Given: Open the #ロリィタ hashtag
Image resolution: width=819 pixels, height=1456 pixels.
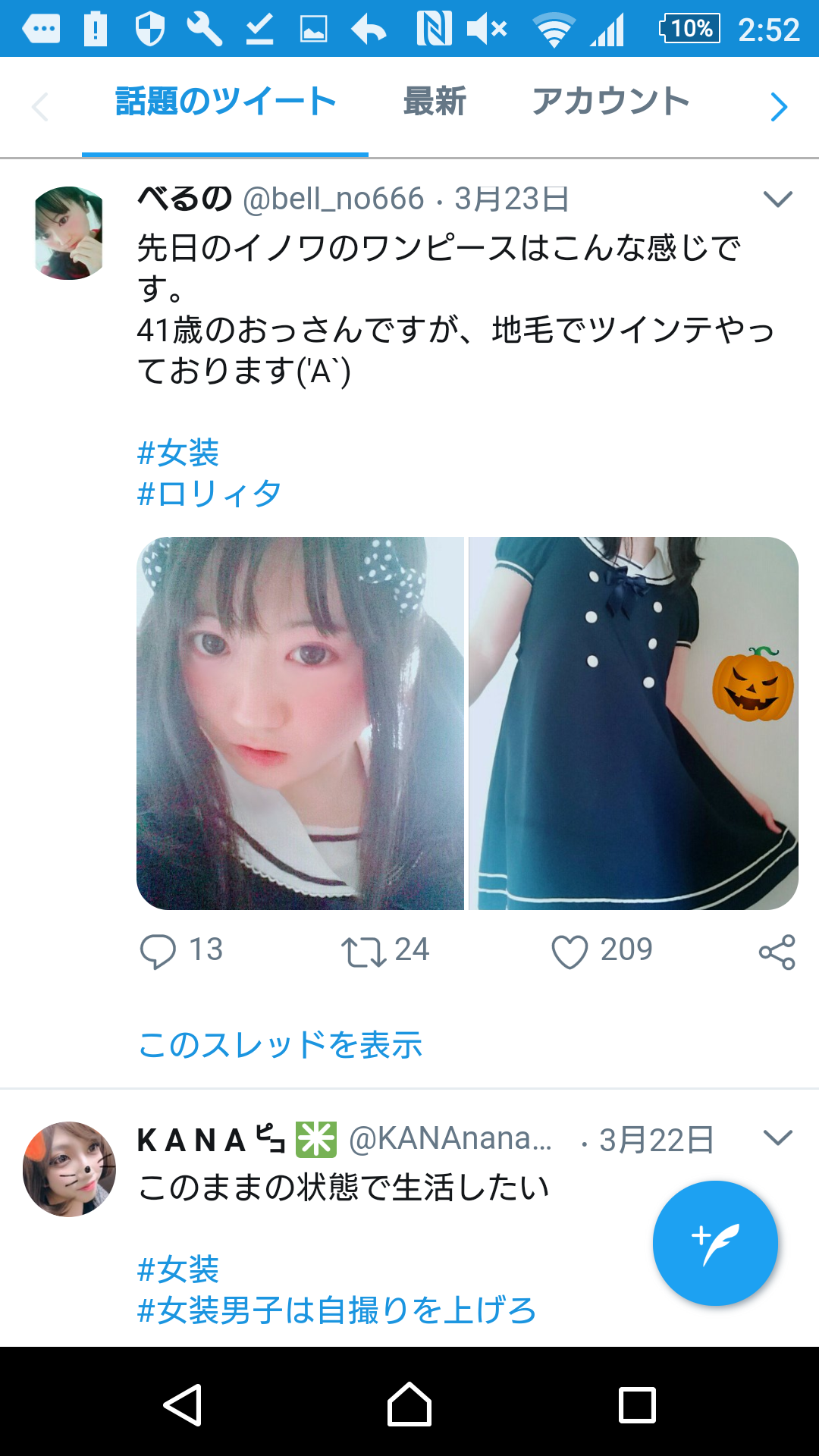Looking at the screenshot, I should (209, 494).
